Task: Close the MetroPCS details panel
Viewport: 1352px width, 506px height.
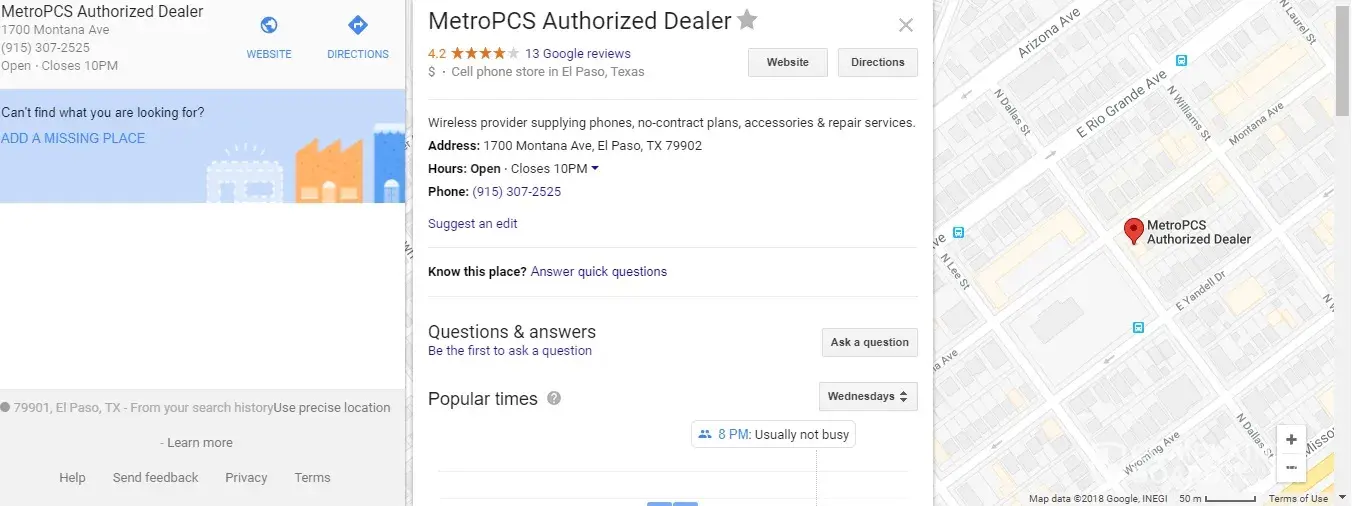Action: [906, 26]
